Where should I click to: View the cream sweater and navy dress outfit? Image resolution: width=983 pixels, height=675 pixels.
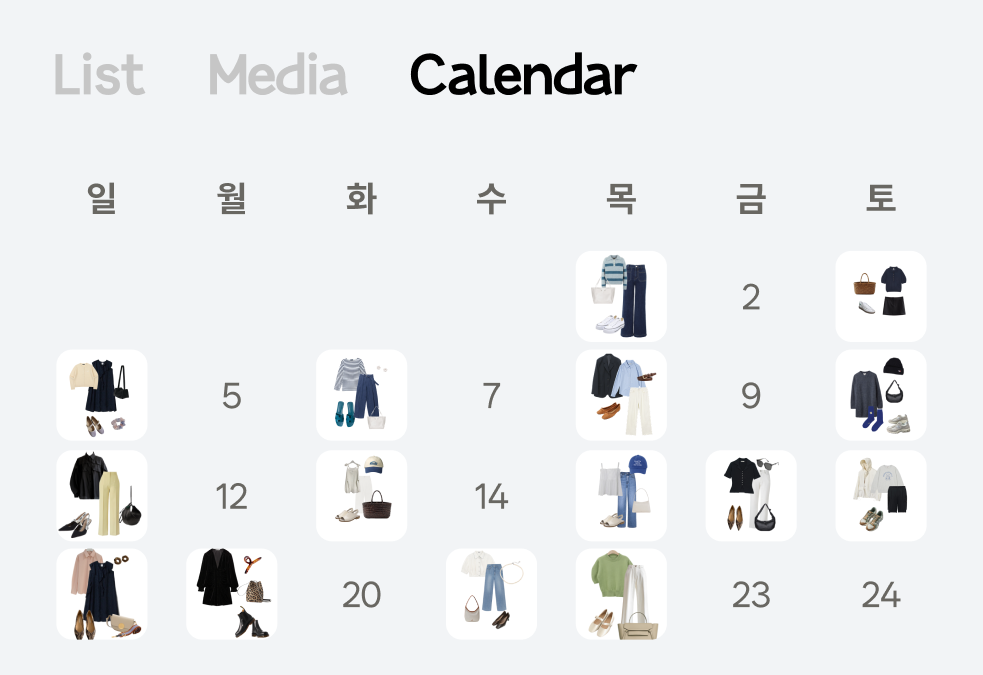[x=102, y=395]
